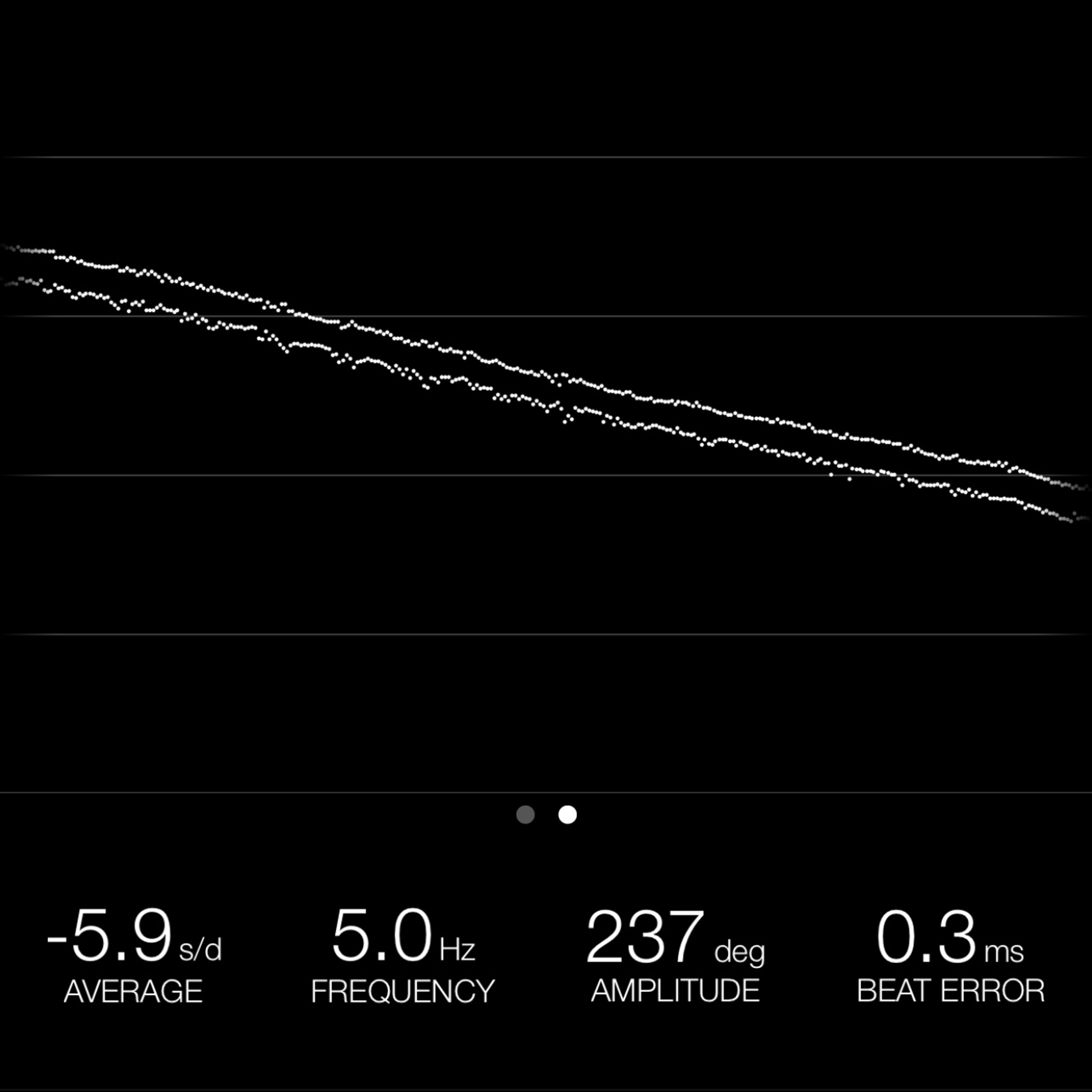Viewport: 1092px width, 1092px height.
Task: Select the second page indicator dot
Action: pos(568,814)
